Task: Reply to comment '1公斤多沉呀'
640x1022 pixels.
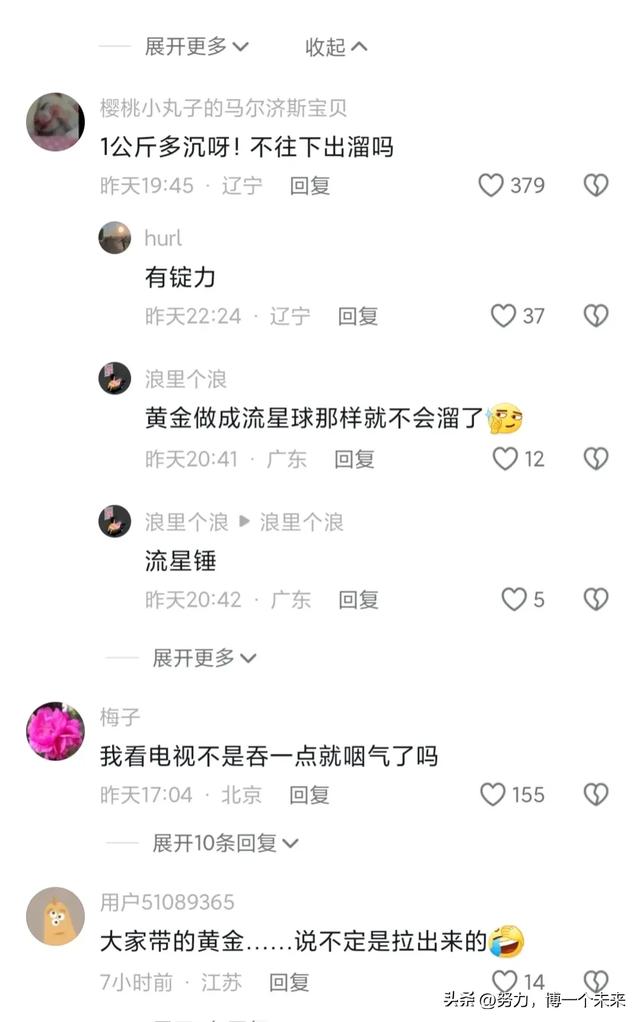Action: pos(309,185)
